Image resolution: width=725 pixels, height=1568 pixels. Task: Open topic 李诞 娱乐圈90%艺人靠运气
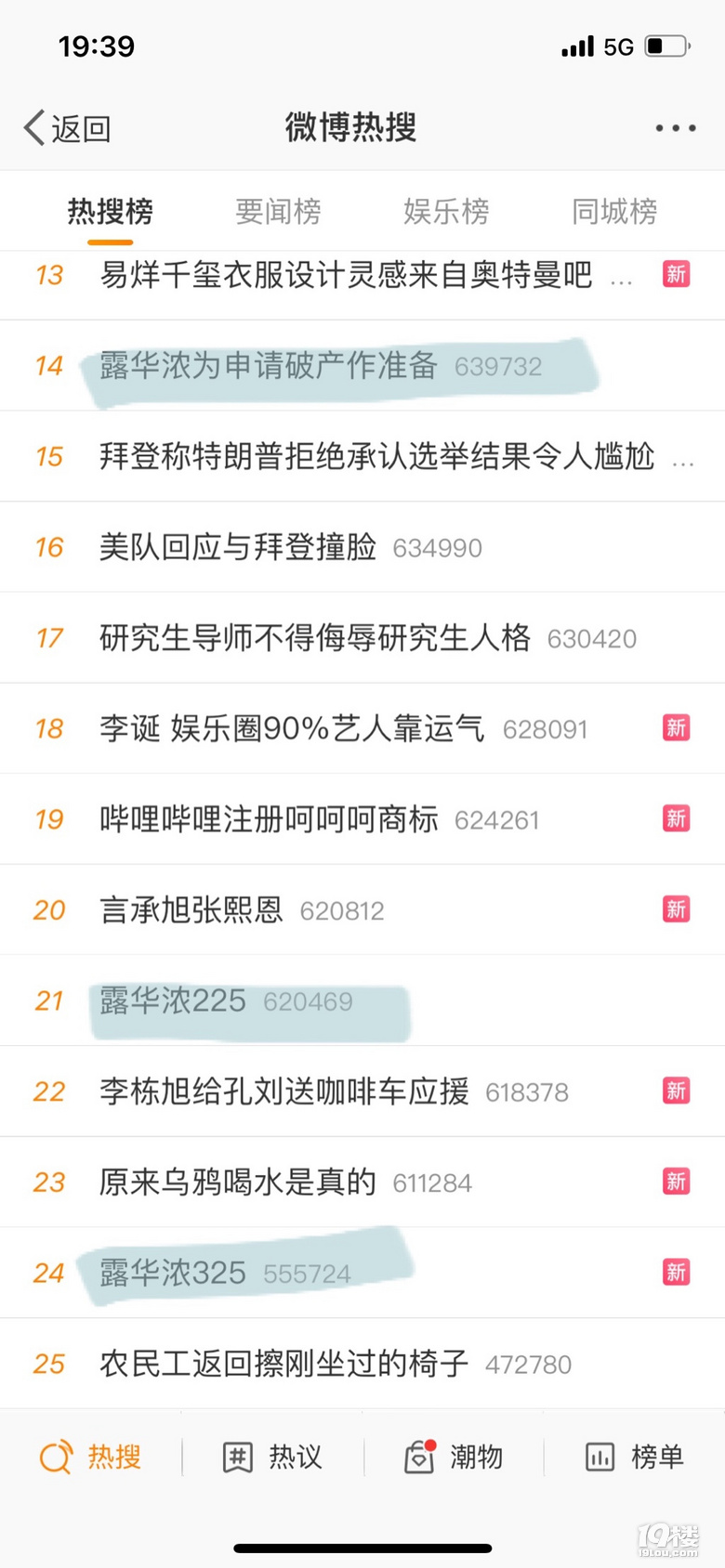click(292, 729)
